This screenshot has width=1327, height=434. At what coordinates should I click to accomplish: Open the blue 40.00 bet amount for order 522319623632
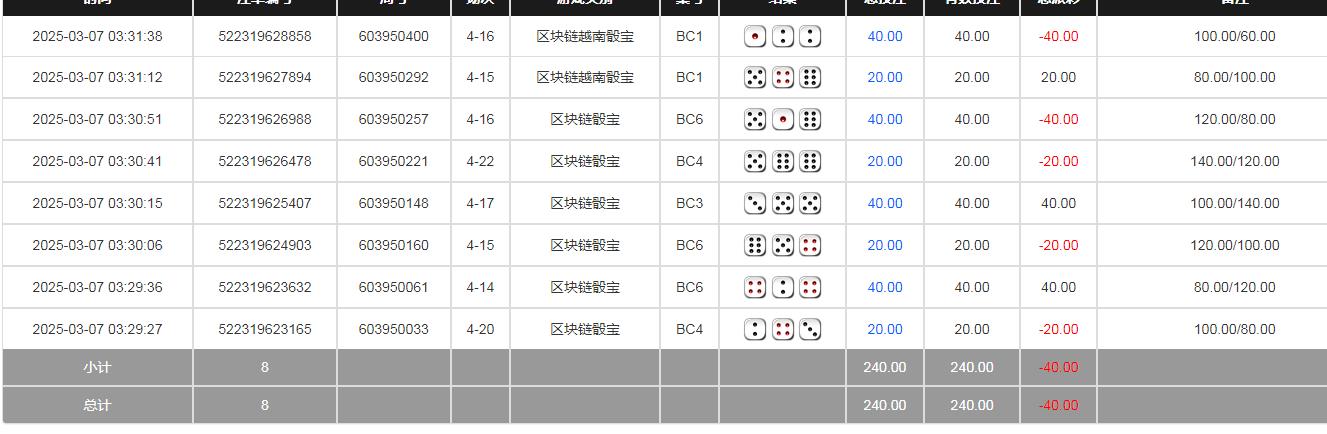[884, 287]
